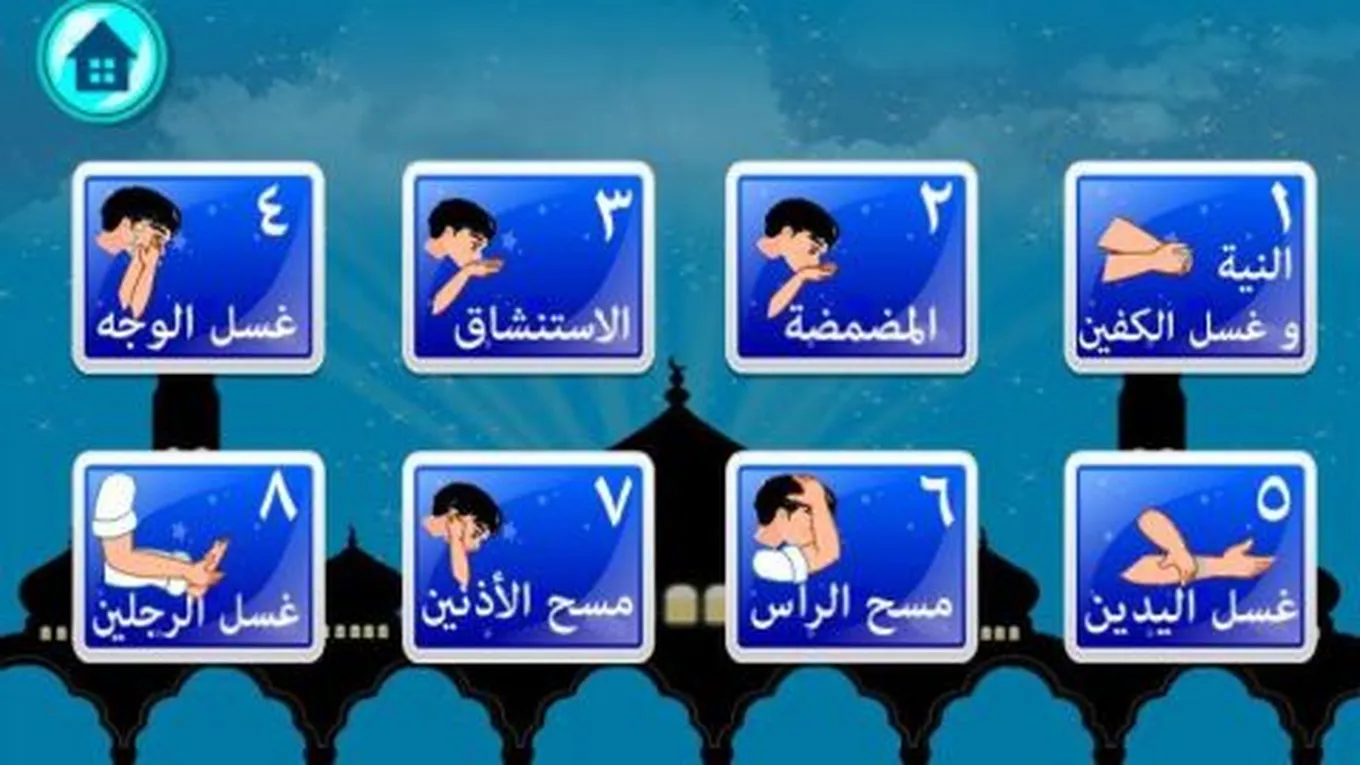Screen dimensions: 1360x765
Task: Open step 1 النية و غسل الكفين
Action: pos(1190,267)
